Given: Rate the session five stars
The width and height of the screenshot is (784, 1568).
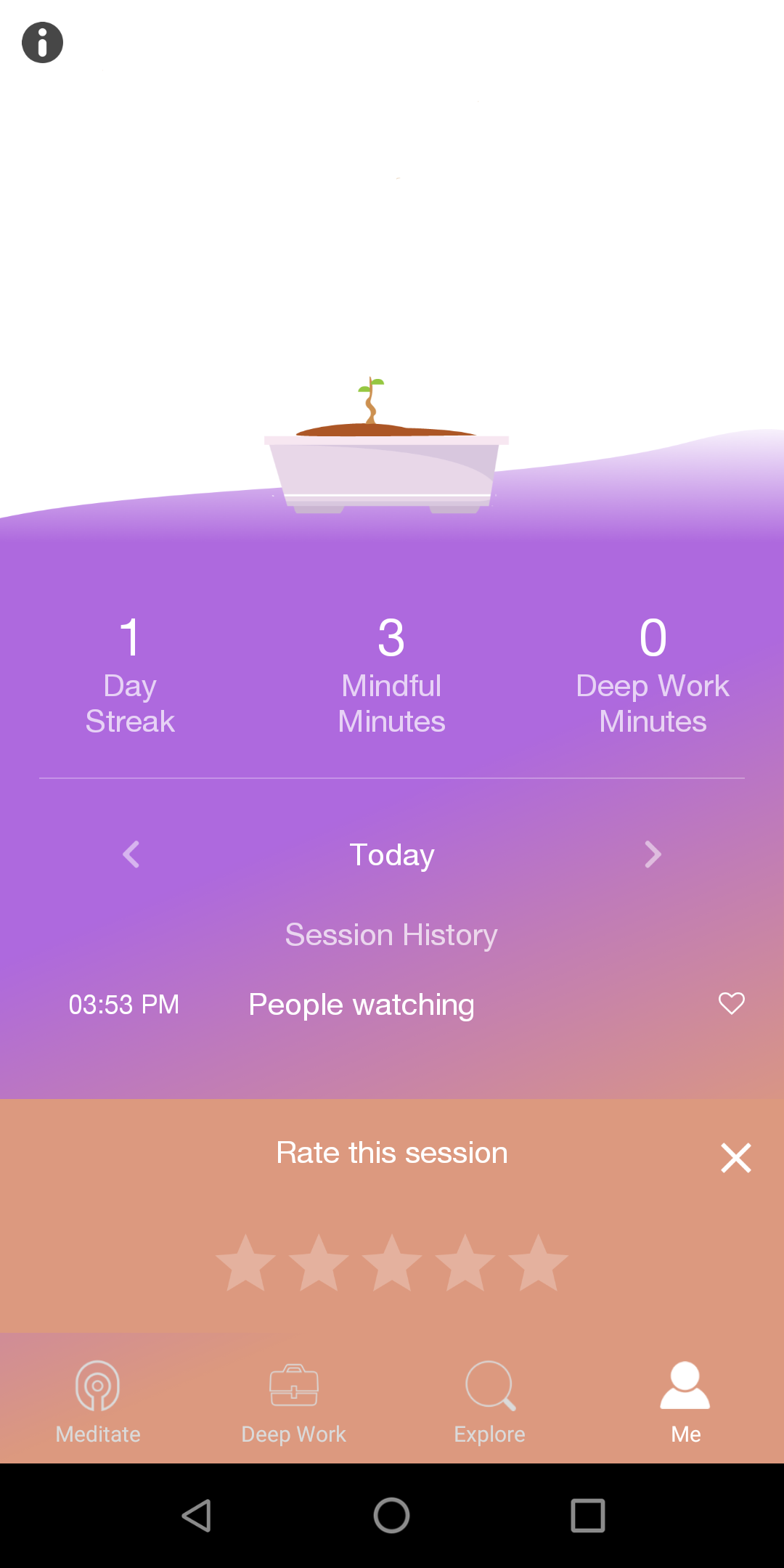Looking at the screenshot, I should pyautogui.click(x=538, y=1263).
